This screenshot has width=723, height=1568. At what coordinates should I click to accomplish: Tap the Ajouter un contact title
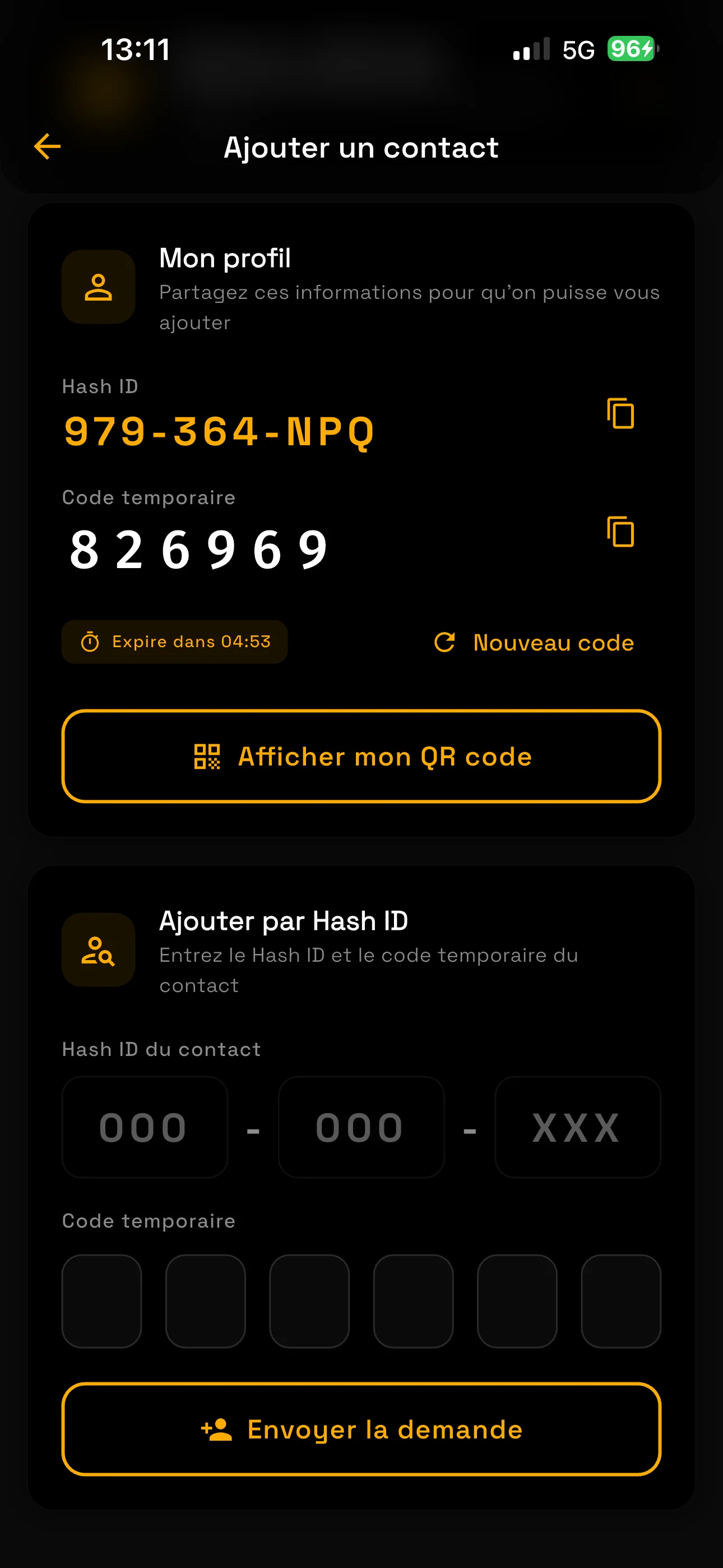tap(361, 147)
